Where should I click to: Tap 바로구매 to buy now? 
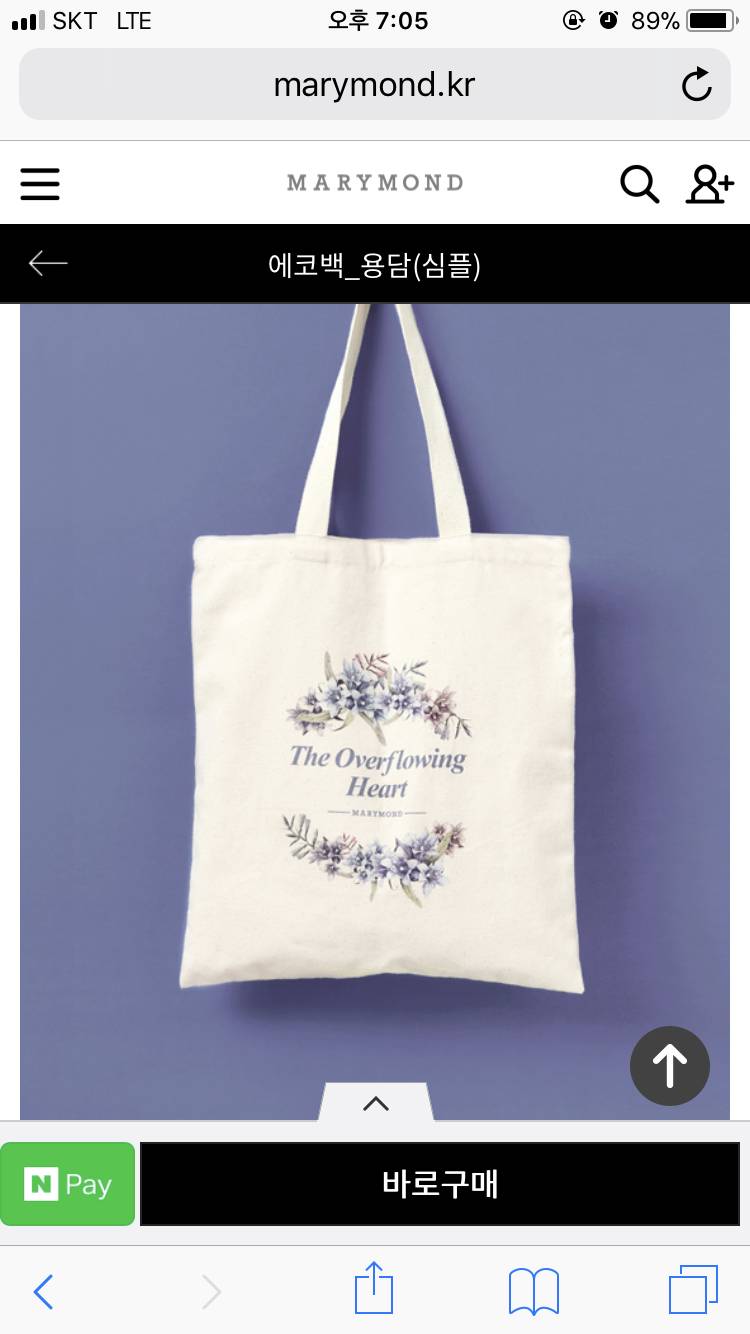[439, 1184]
